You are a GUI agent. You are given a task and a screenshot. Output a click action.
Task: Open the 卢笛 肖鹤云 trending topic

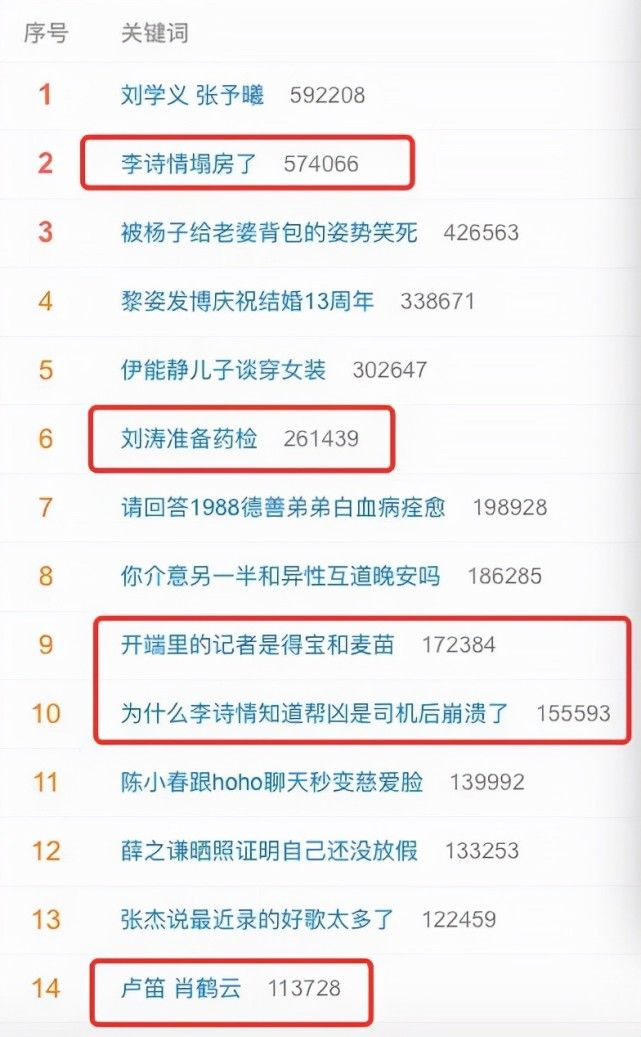[x=181, y=988]
